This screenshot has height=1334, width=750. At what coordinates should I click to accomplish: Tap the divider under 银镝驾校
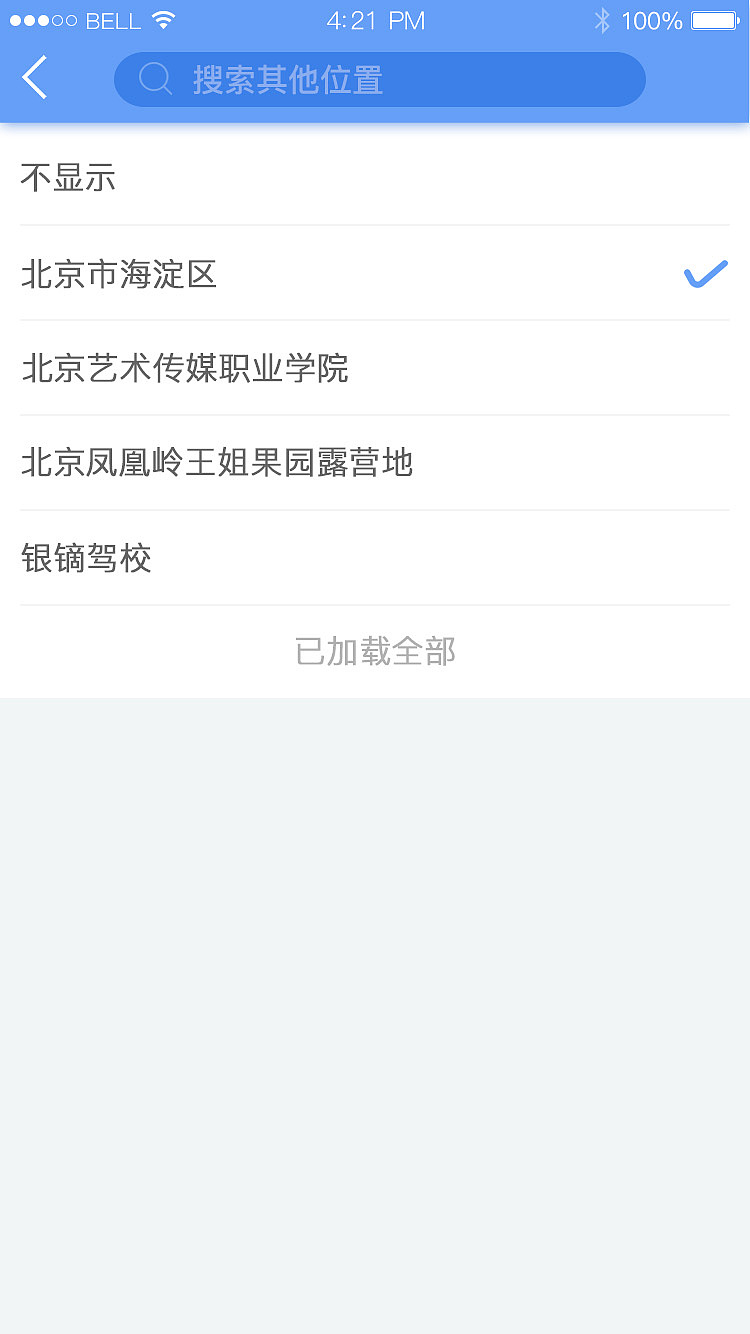[x=375, y=604]
